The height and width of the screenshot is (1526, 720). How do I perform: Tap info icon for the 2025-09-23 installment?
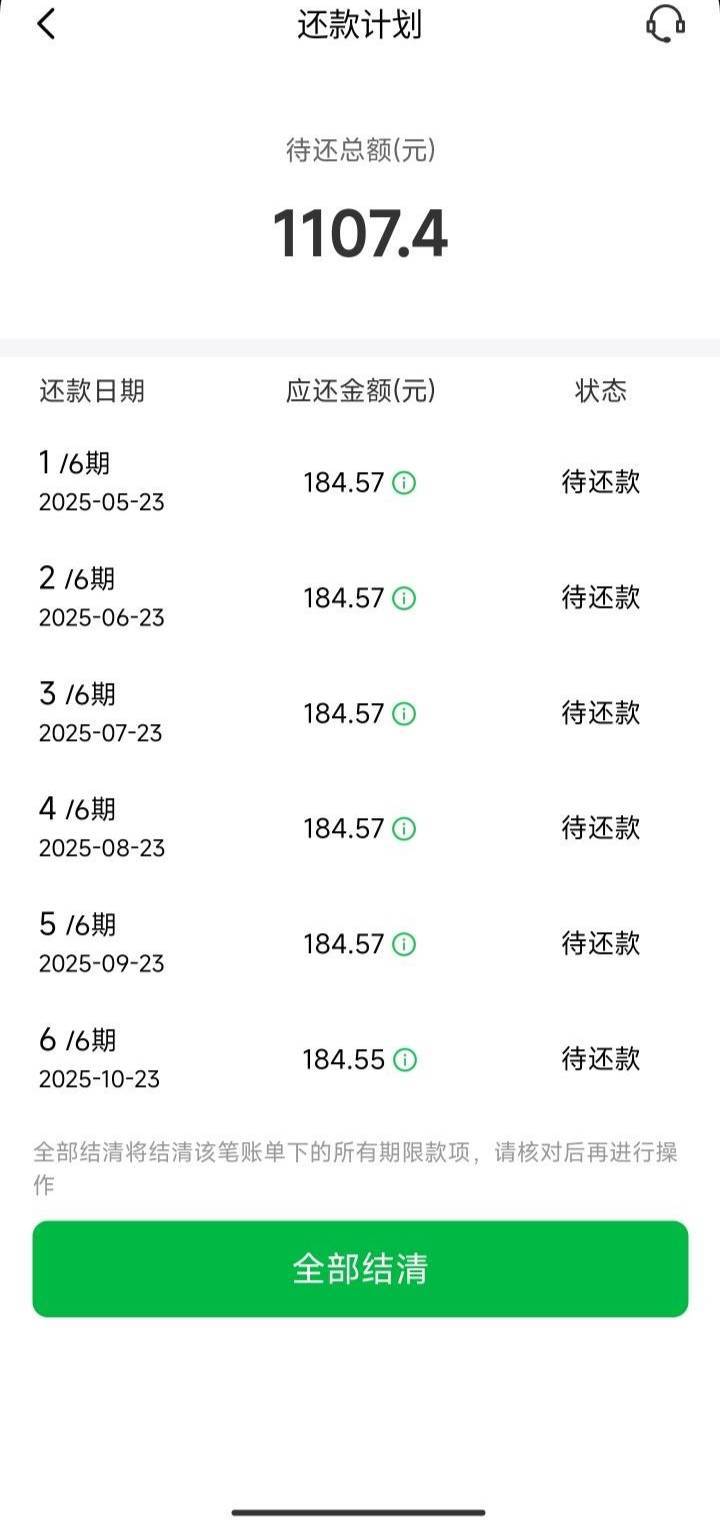tap(404, 944)
